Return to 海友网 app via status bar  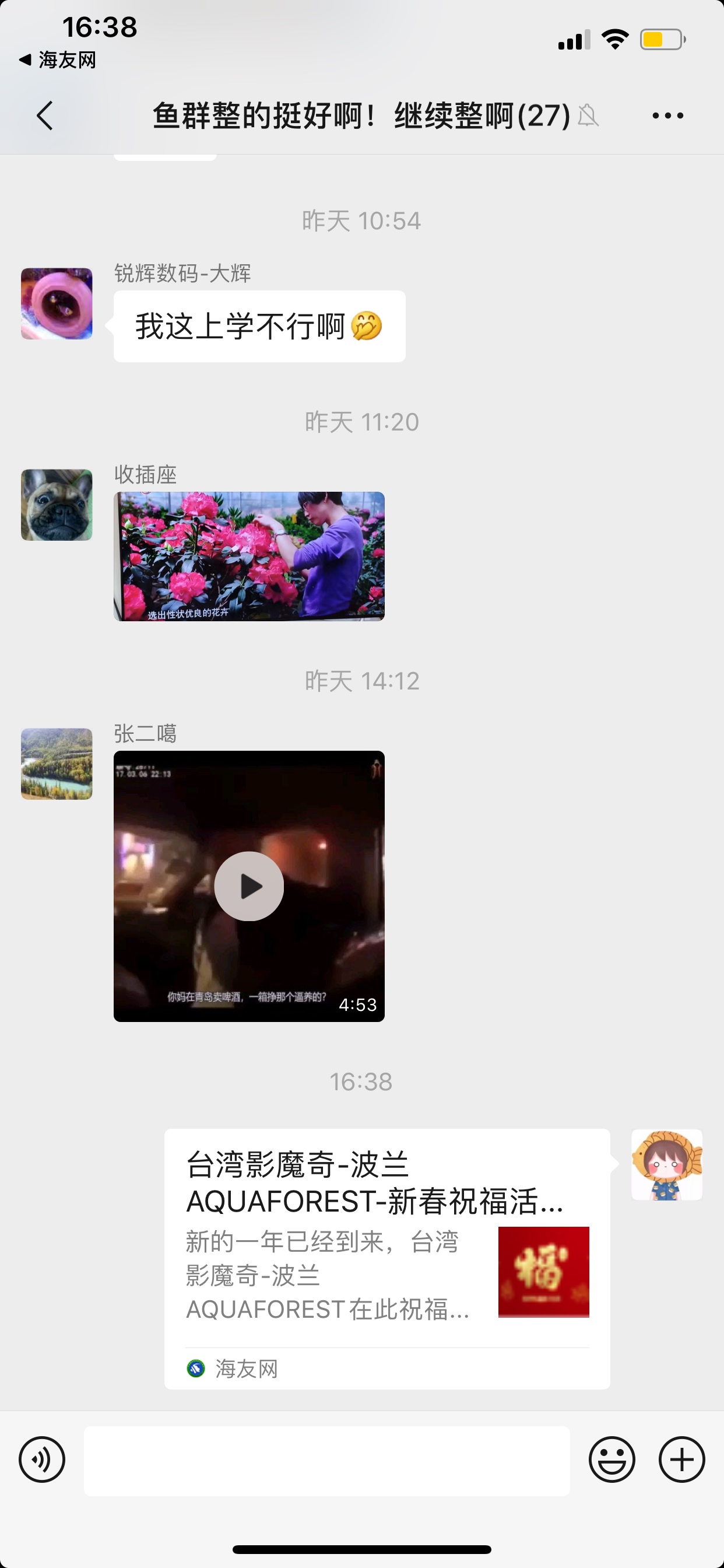point(58,60)
